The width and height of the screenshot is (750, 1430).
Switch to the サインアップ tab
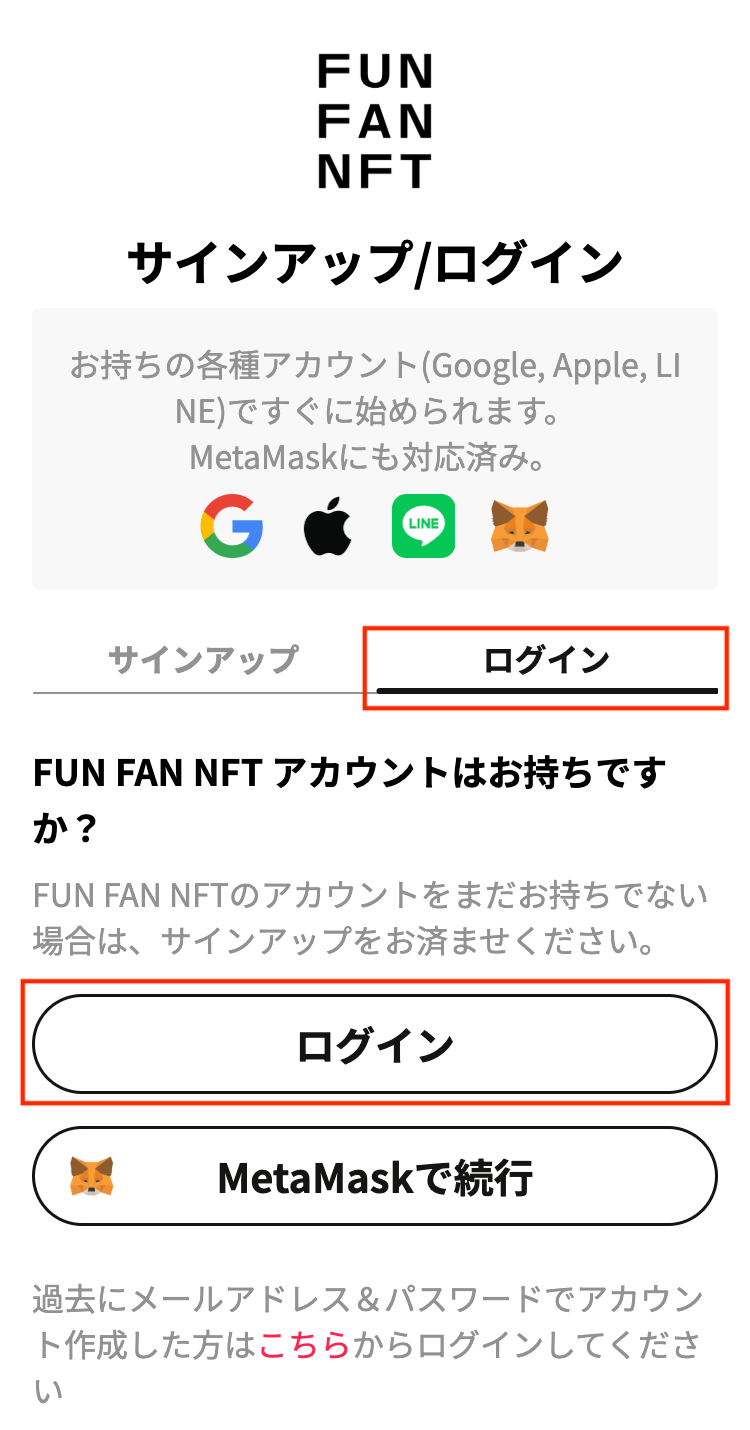(x=203, y=660)
